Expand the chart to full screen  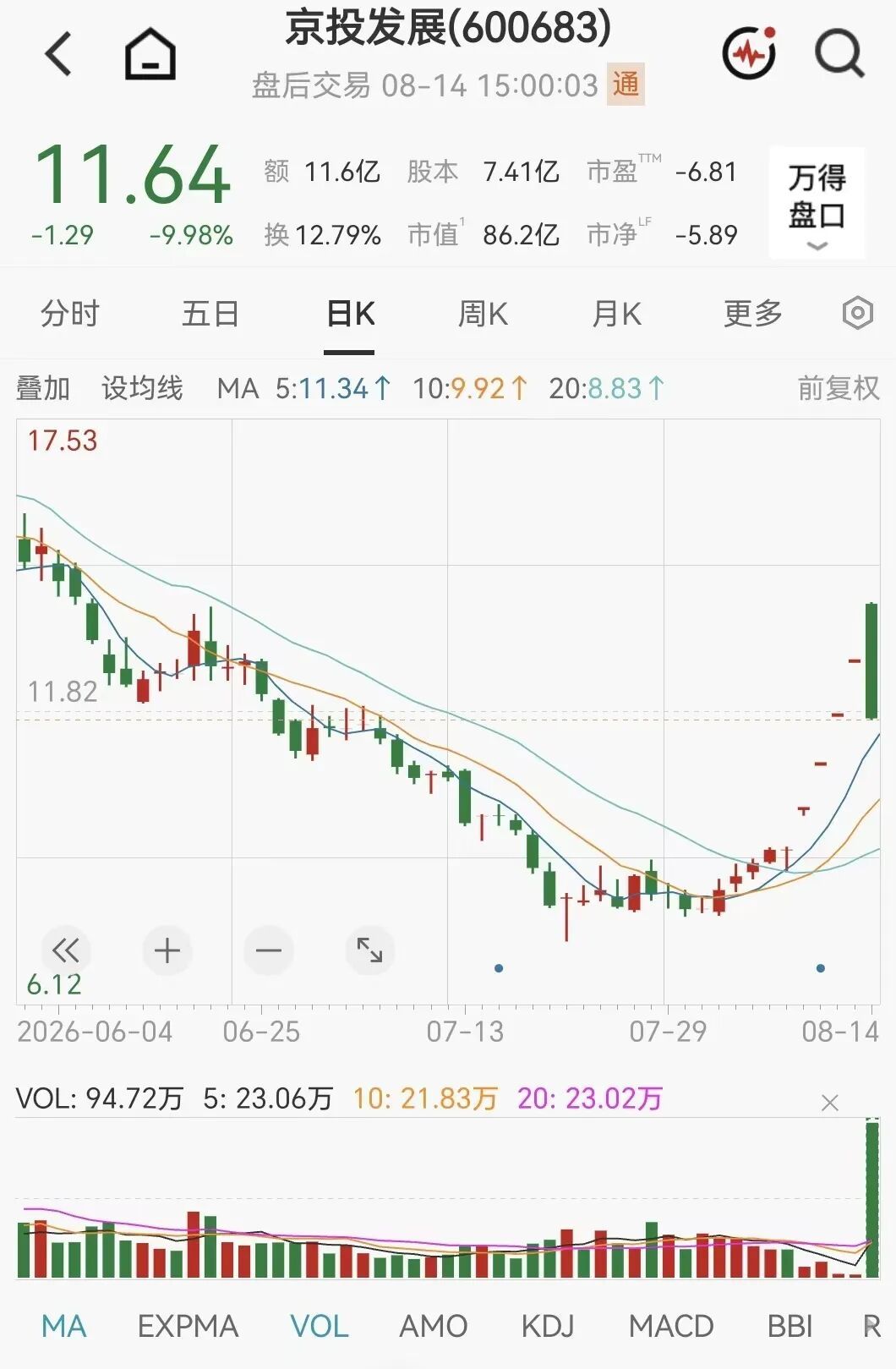tap(370, 950)
